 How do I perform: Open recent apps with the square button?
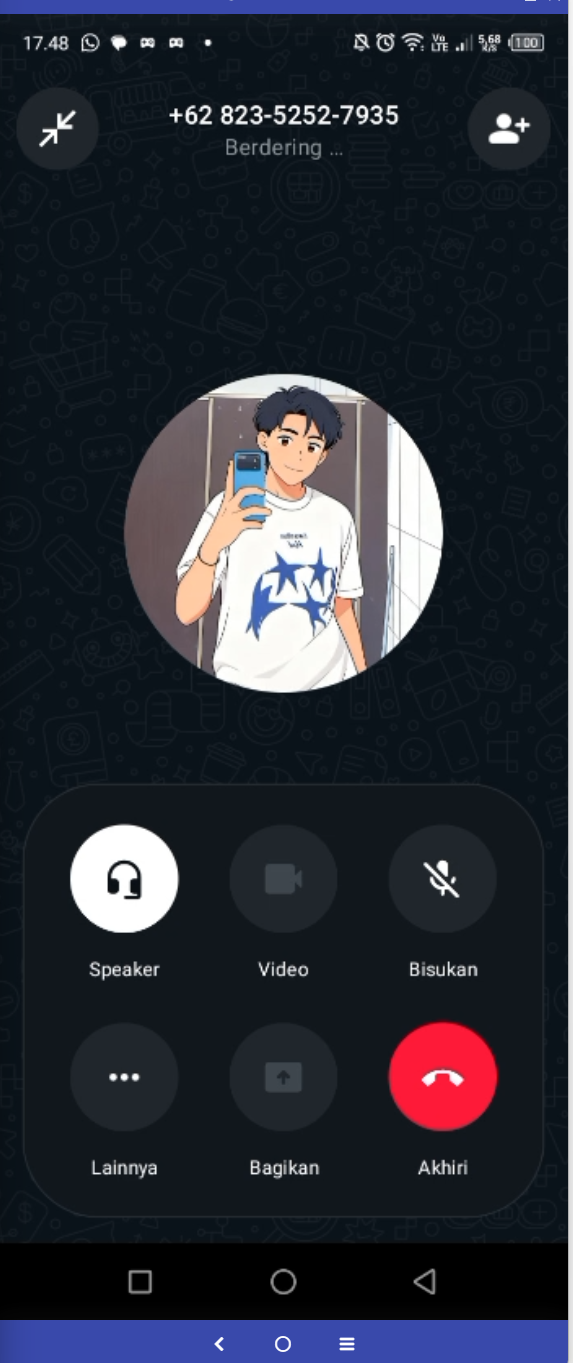click(141, 1281)
